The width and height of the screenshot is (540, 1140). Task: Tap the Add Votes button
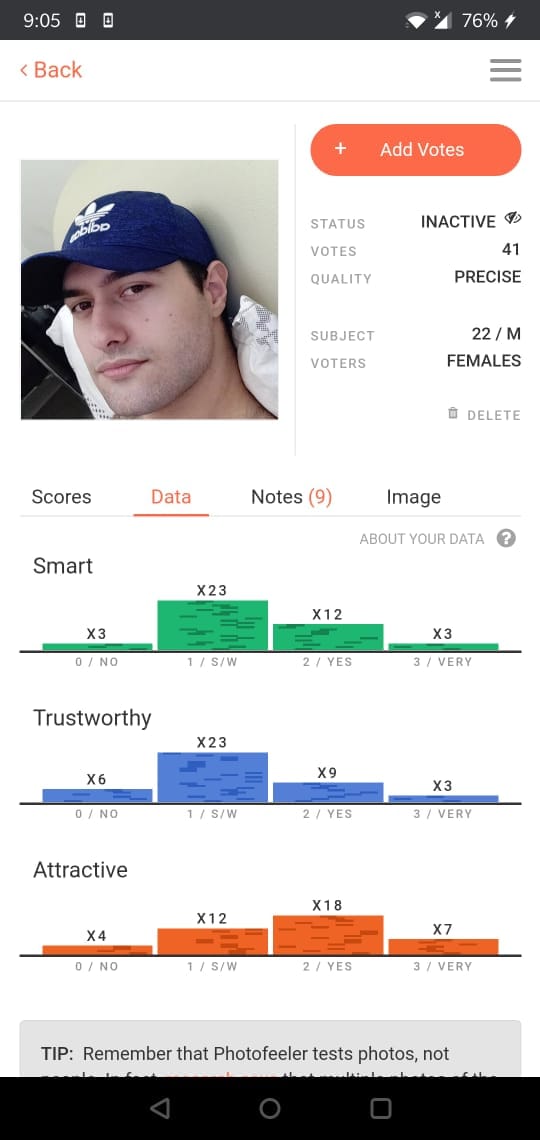416,150
